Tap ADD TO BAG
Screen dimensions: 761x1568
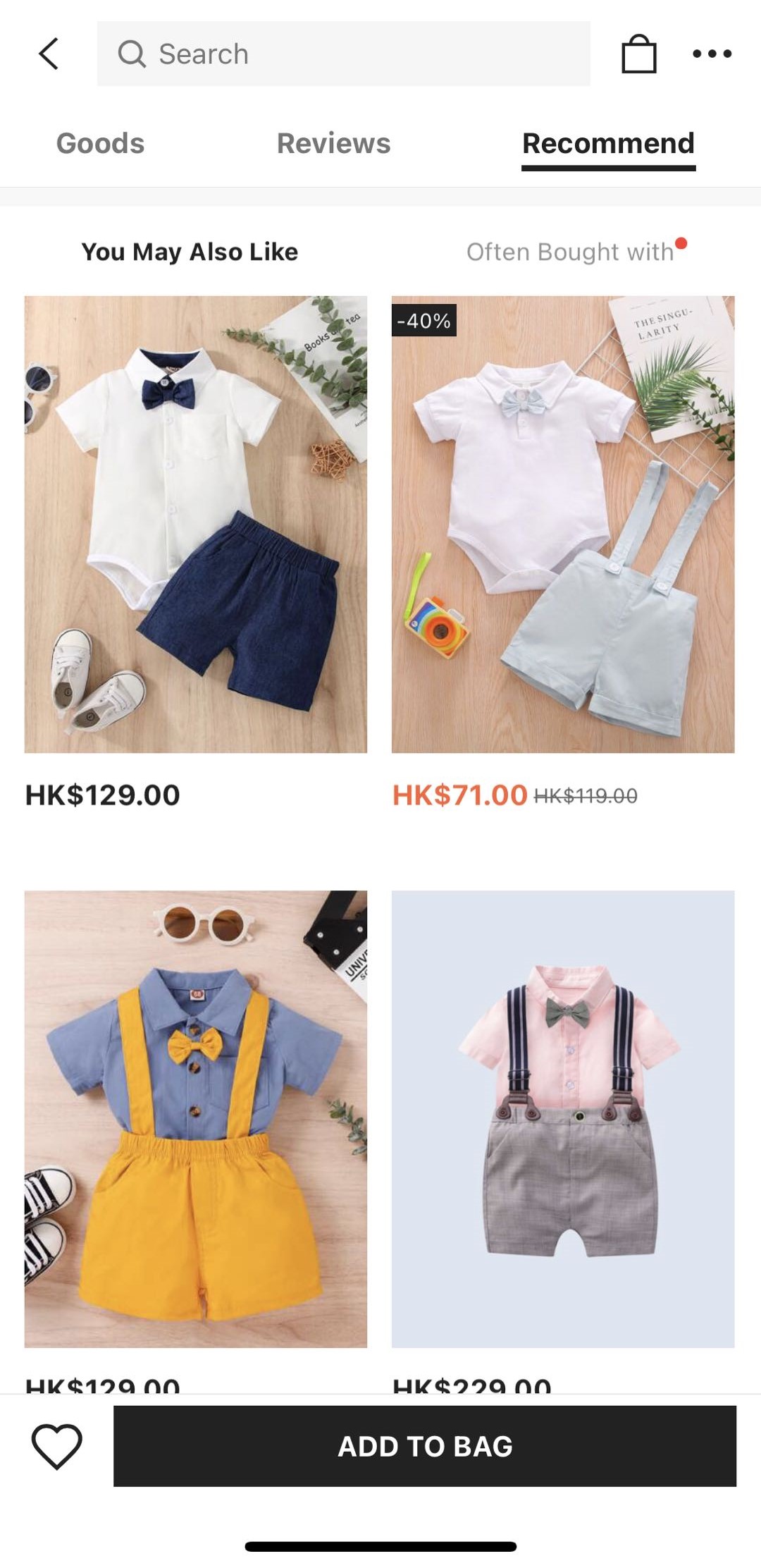pyautogui.click(x=425, y=1446)
